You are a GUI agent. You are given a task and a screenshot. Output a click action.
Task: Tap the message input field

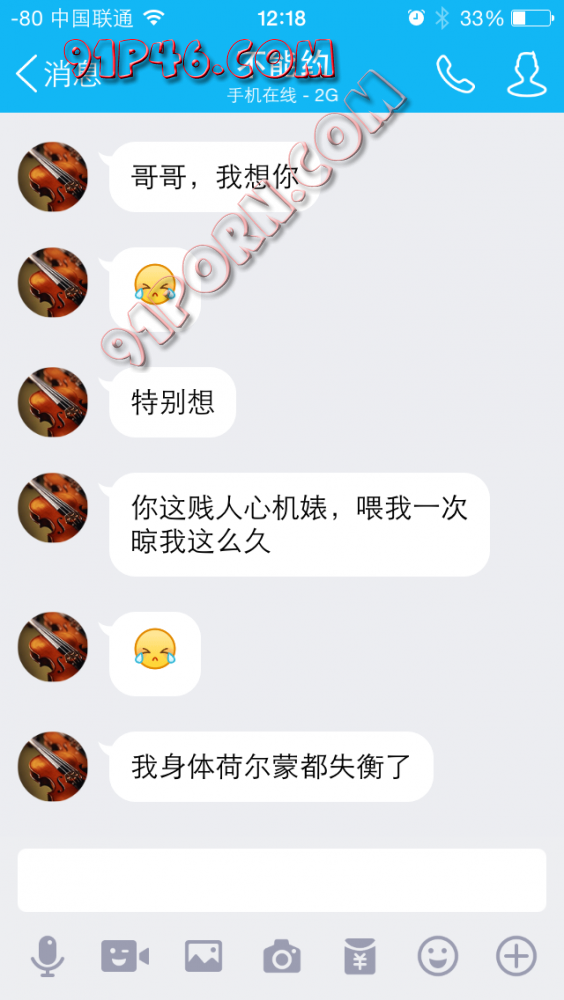click(282, 880)
